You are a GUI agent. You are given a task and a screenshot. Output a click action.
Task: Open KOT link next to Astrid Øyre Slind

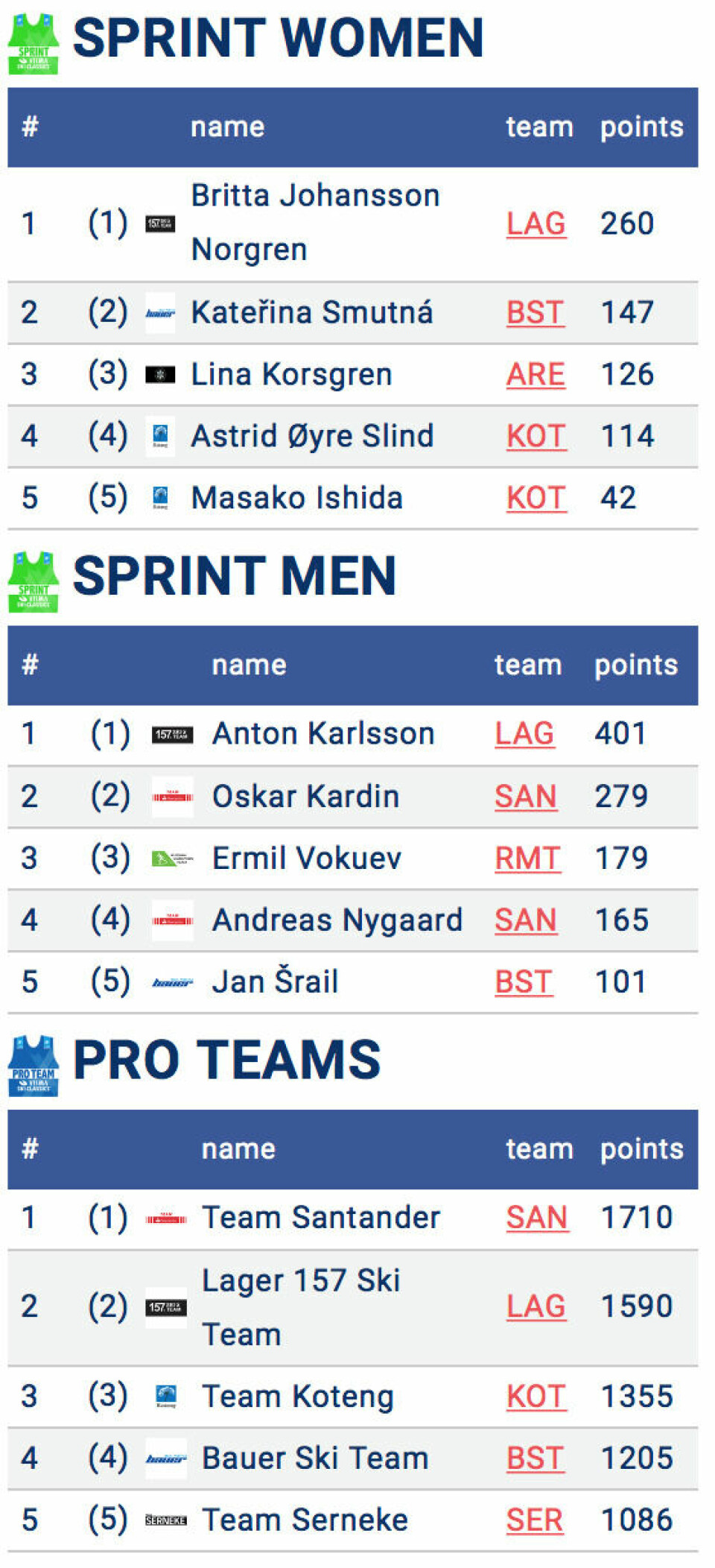coord(536,436)
